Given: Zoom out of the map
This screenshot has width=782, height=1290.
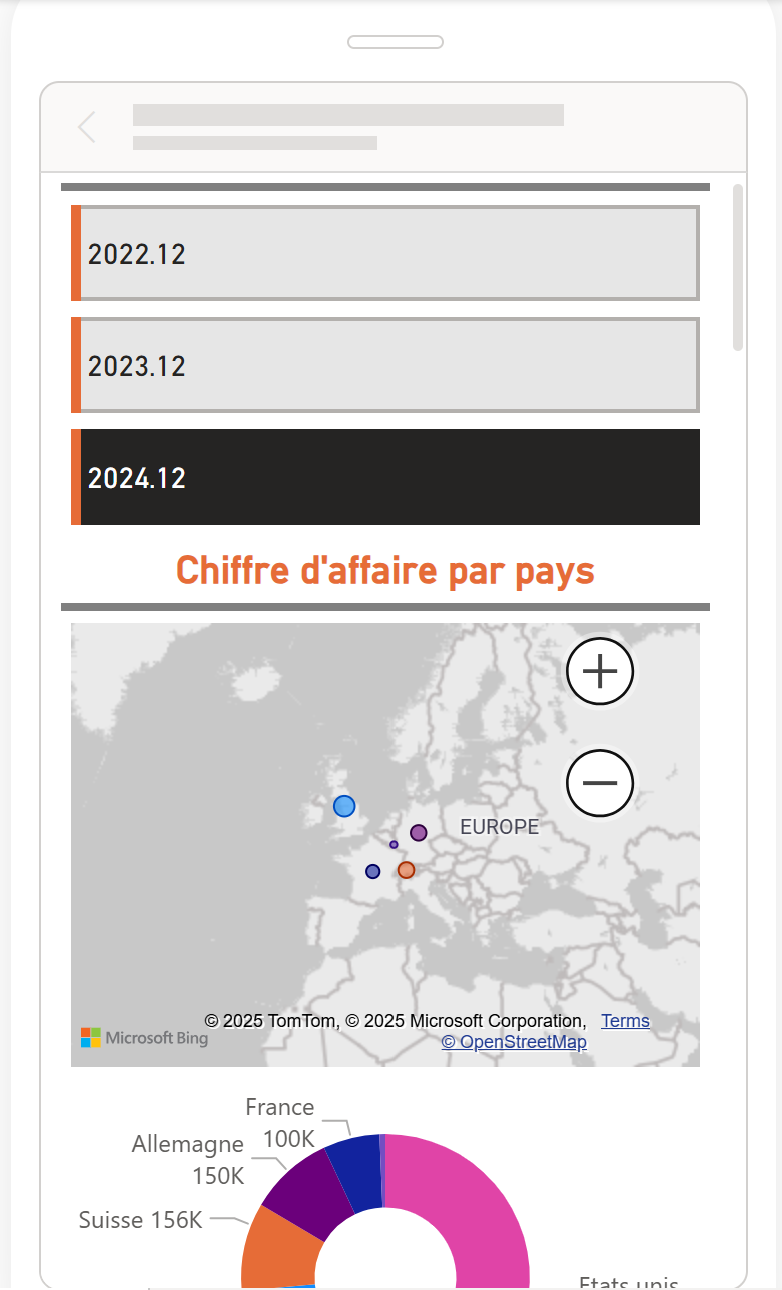Looking at the screenshot, I should (600, 782).
